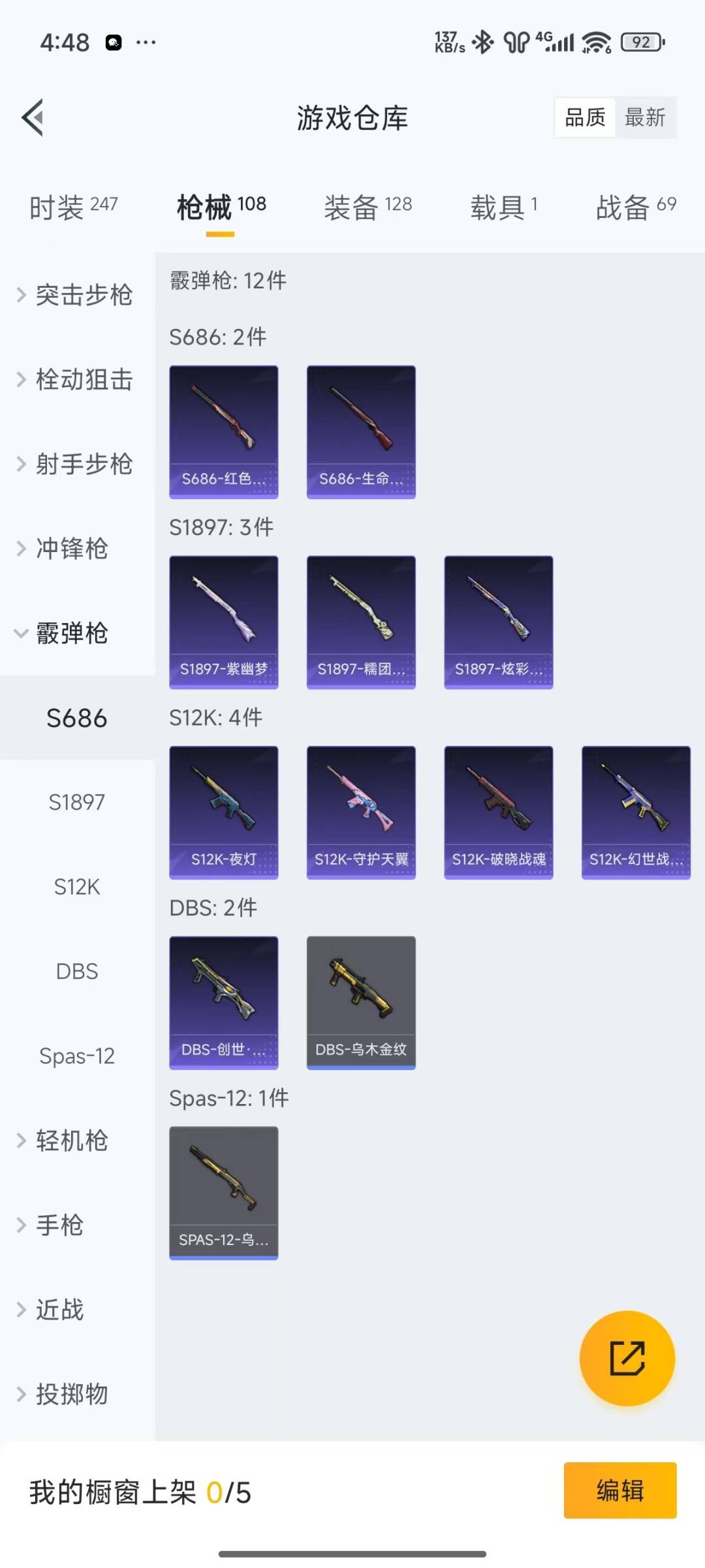Tap the yellow share floating button
705x1568 pixels.
627,1358
